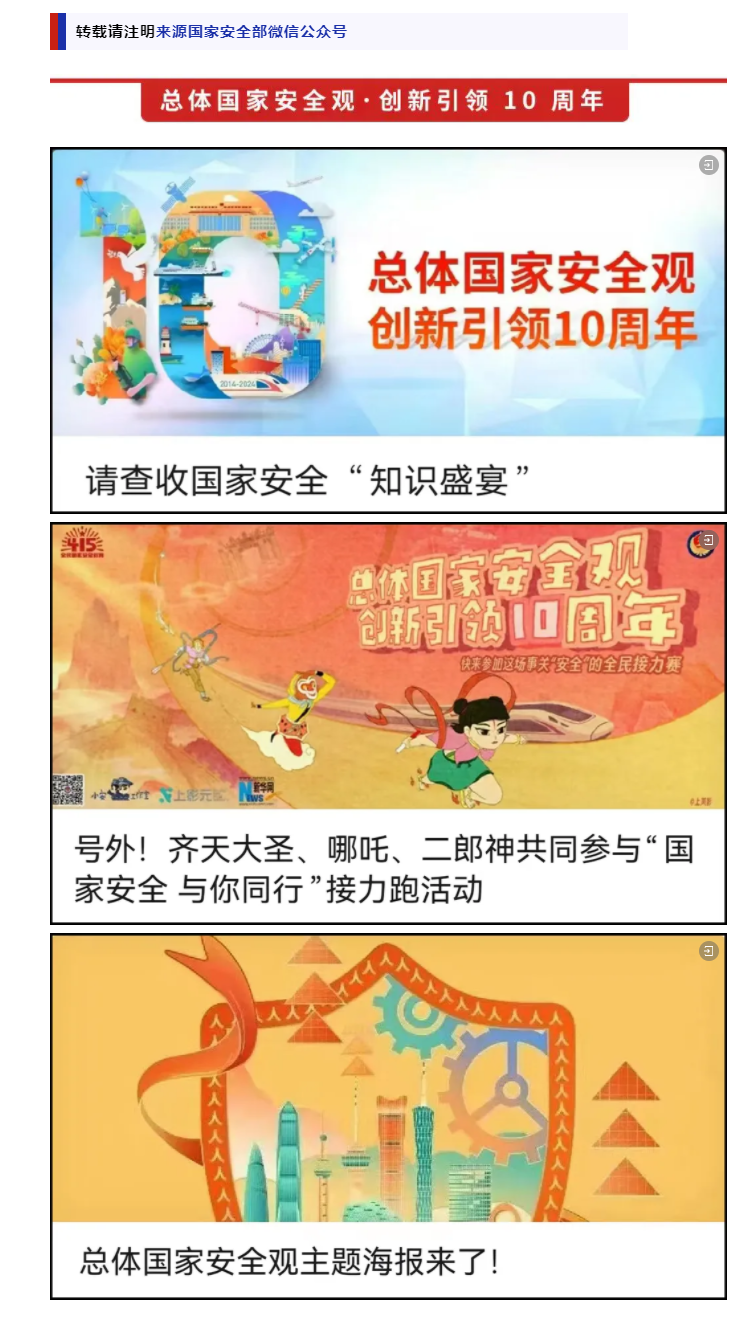Open the 总体国家安全观主题海报来了 article card

tap(388, 1116)
